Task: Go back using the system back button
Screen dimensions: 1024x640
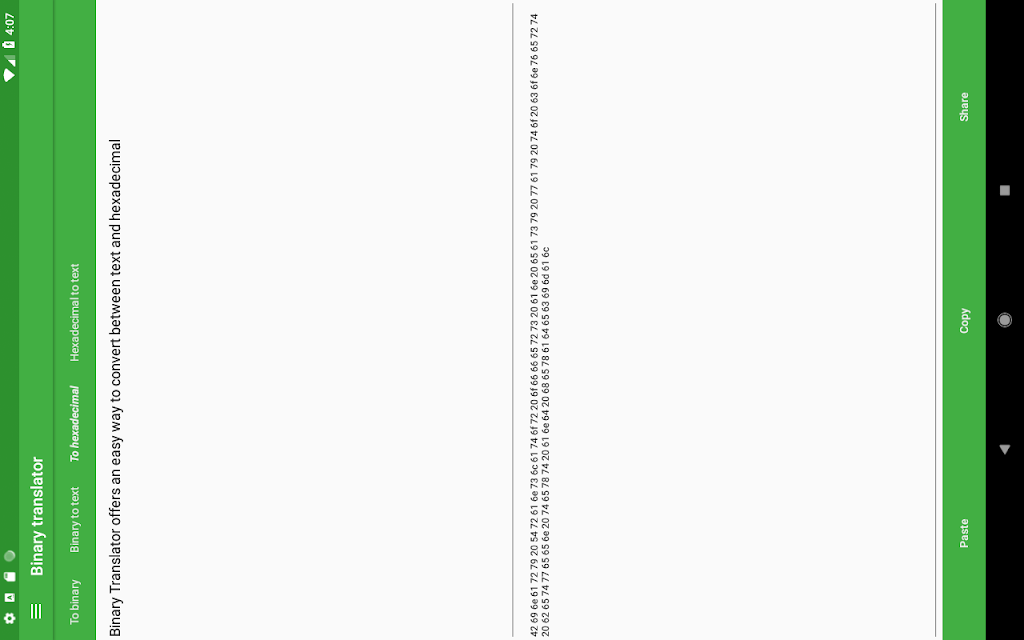Action: pyautogui.click(x=1005, y=450)
